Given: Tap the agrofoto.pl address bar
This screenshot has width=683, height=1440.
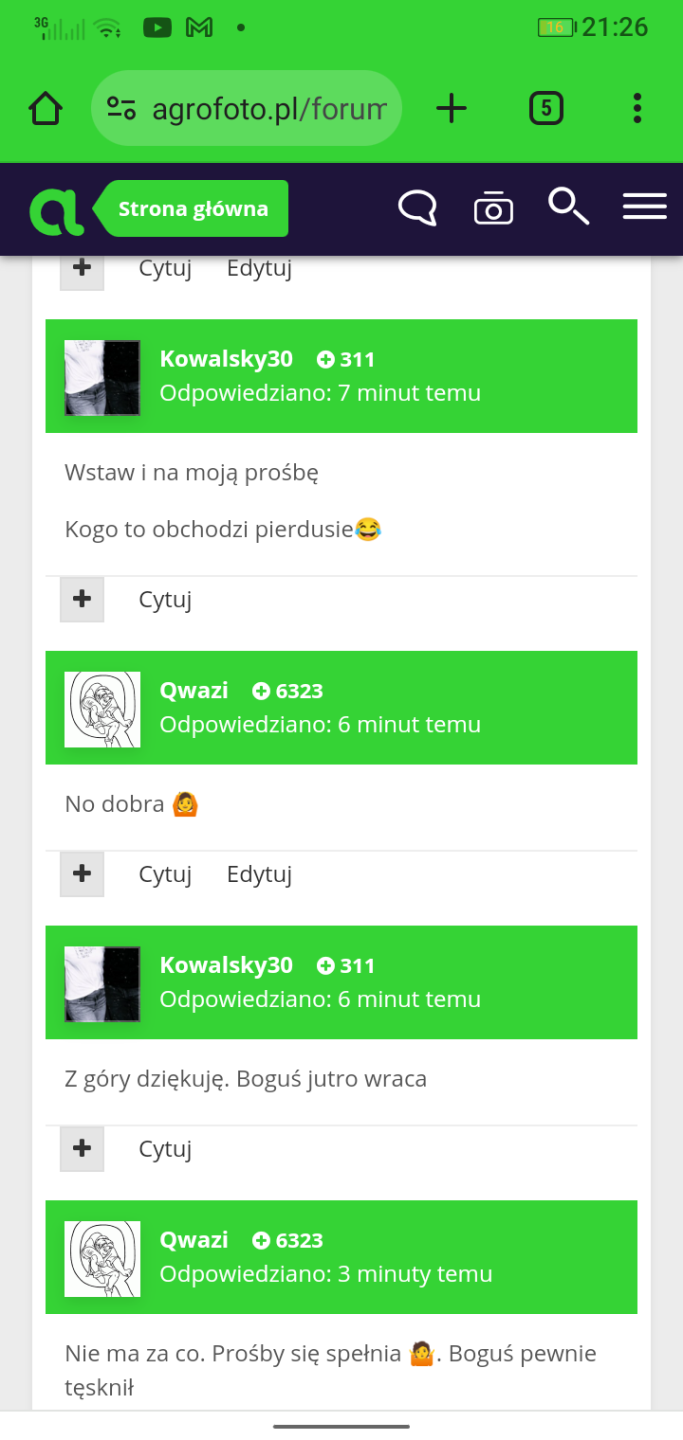Looking at the screenshot, I should coord(246,108).
